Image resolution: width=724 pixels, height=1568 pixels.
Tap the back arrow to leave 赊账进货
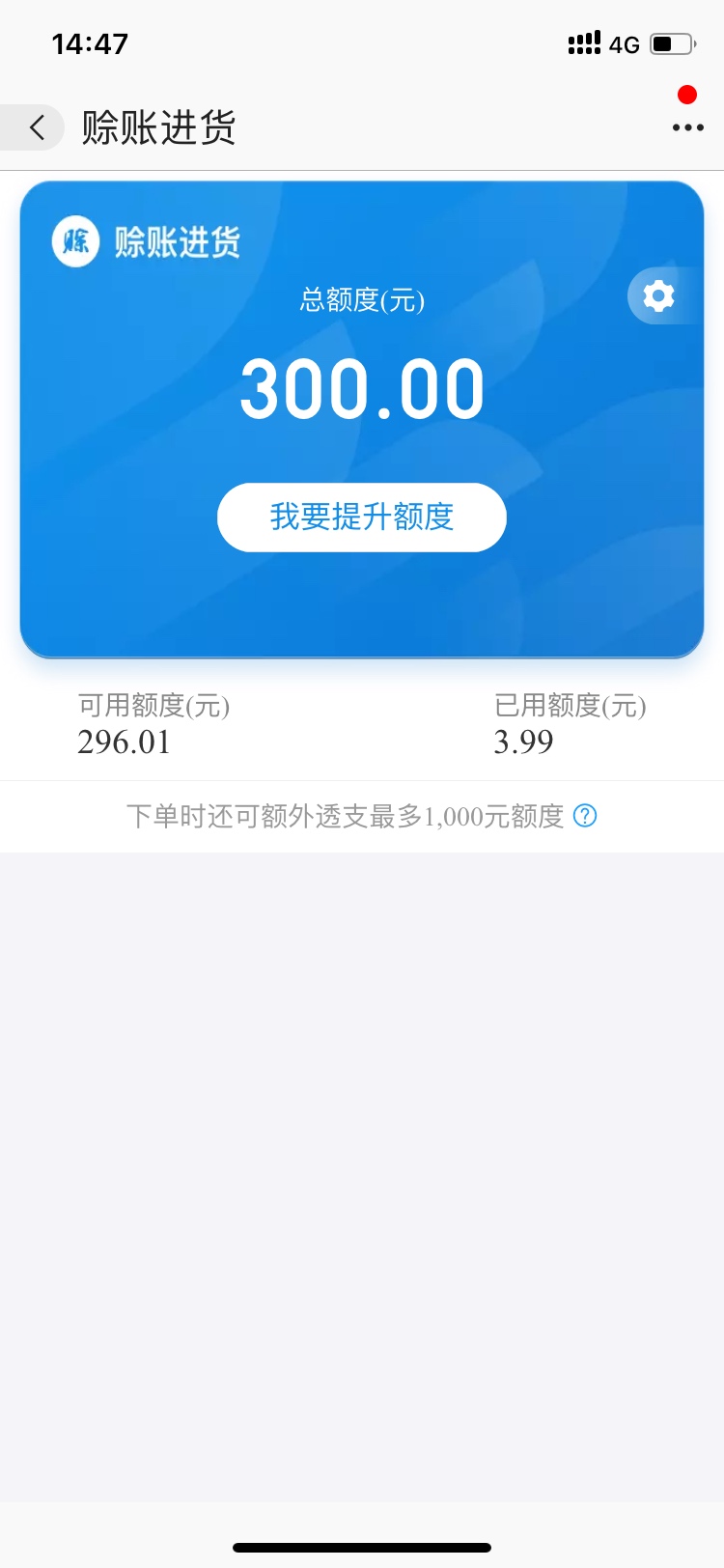click(36, 127)
